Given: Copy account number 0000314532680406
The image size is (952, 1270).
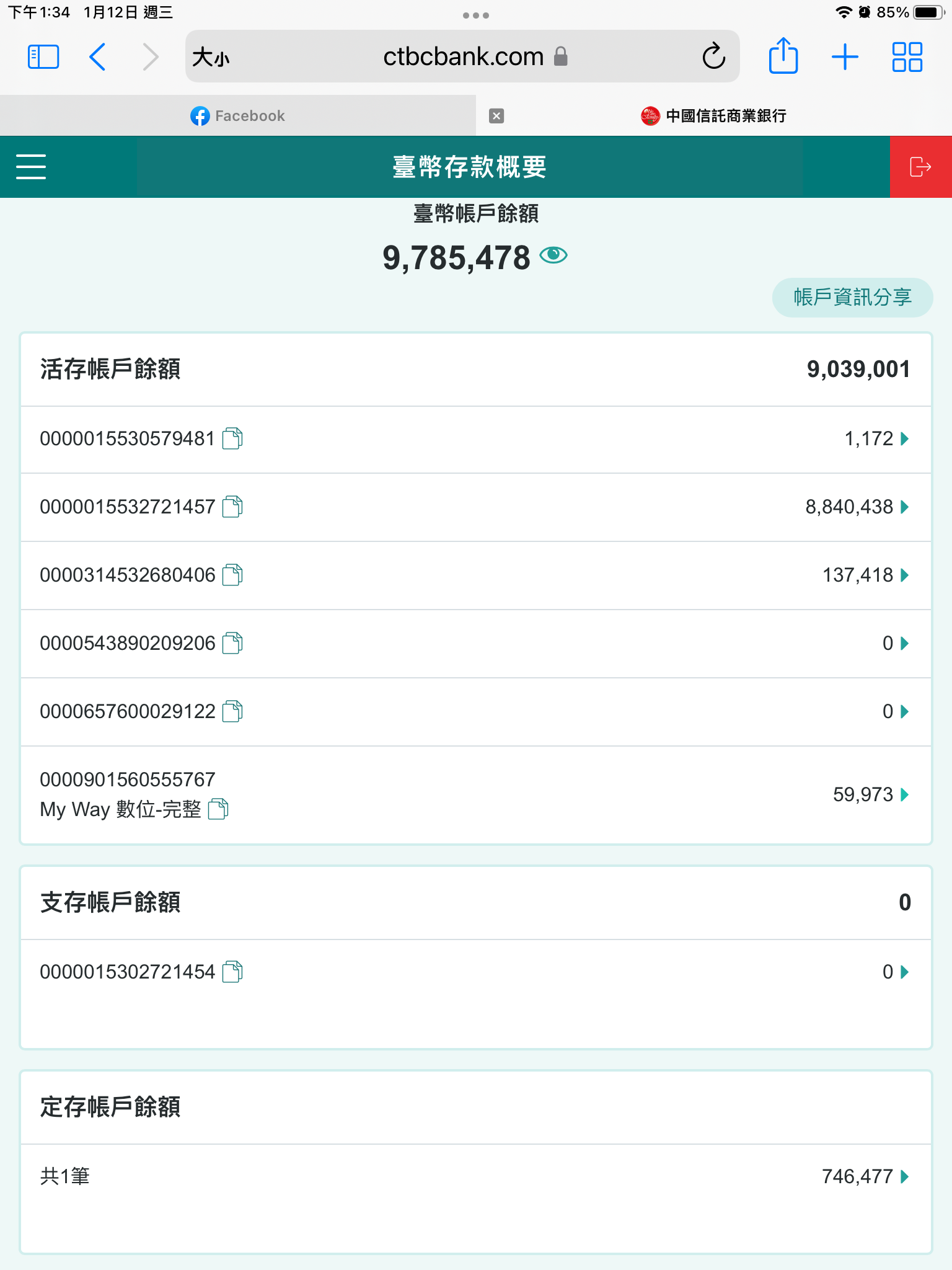Looking at the screenshot, I should tap(232, 575).
